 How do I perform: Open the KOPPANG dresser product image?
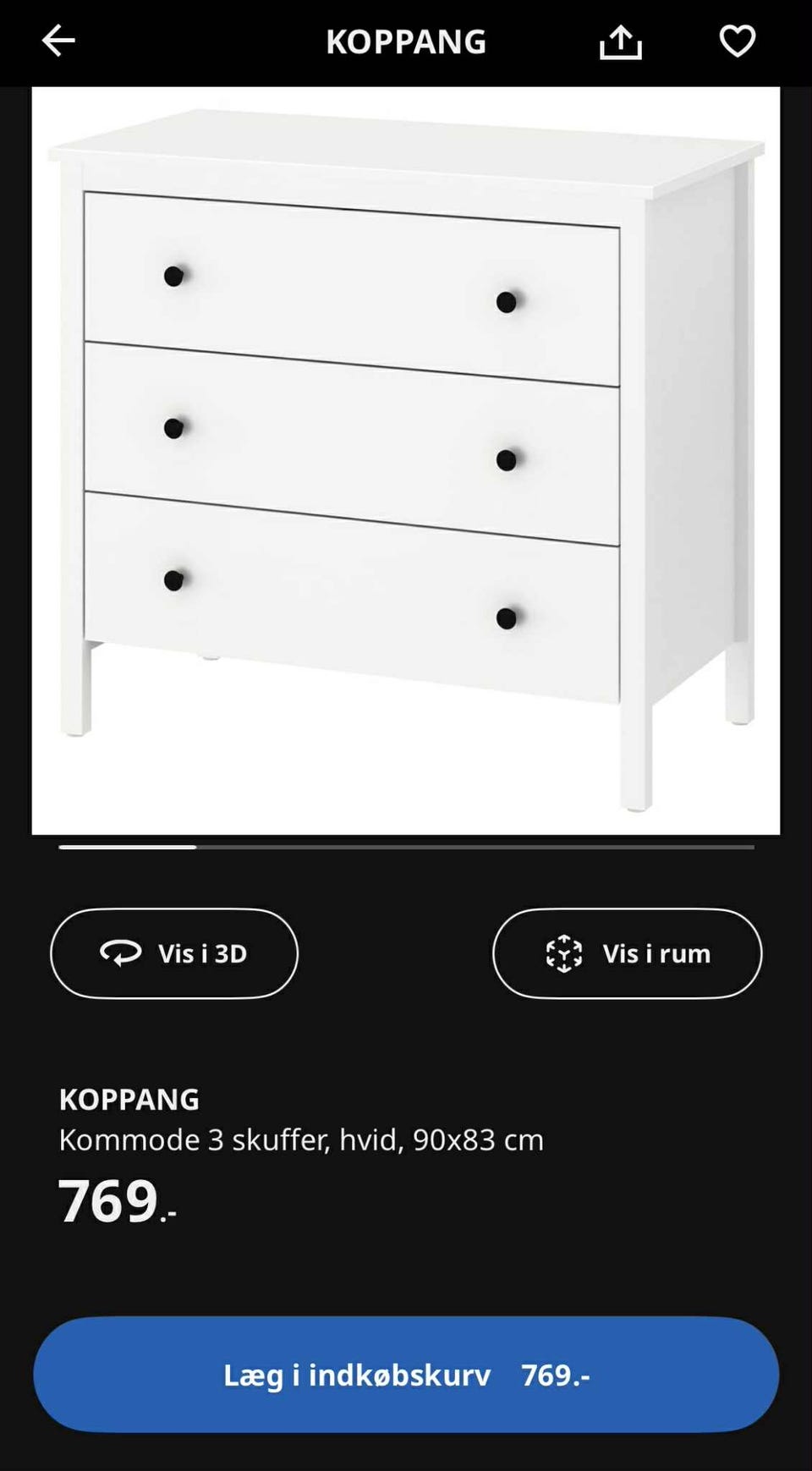406,460
